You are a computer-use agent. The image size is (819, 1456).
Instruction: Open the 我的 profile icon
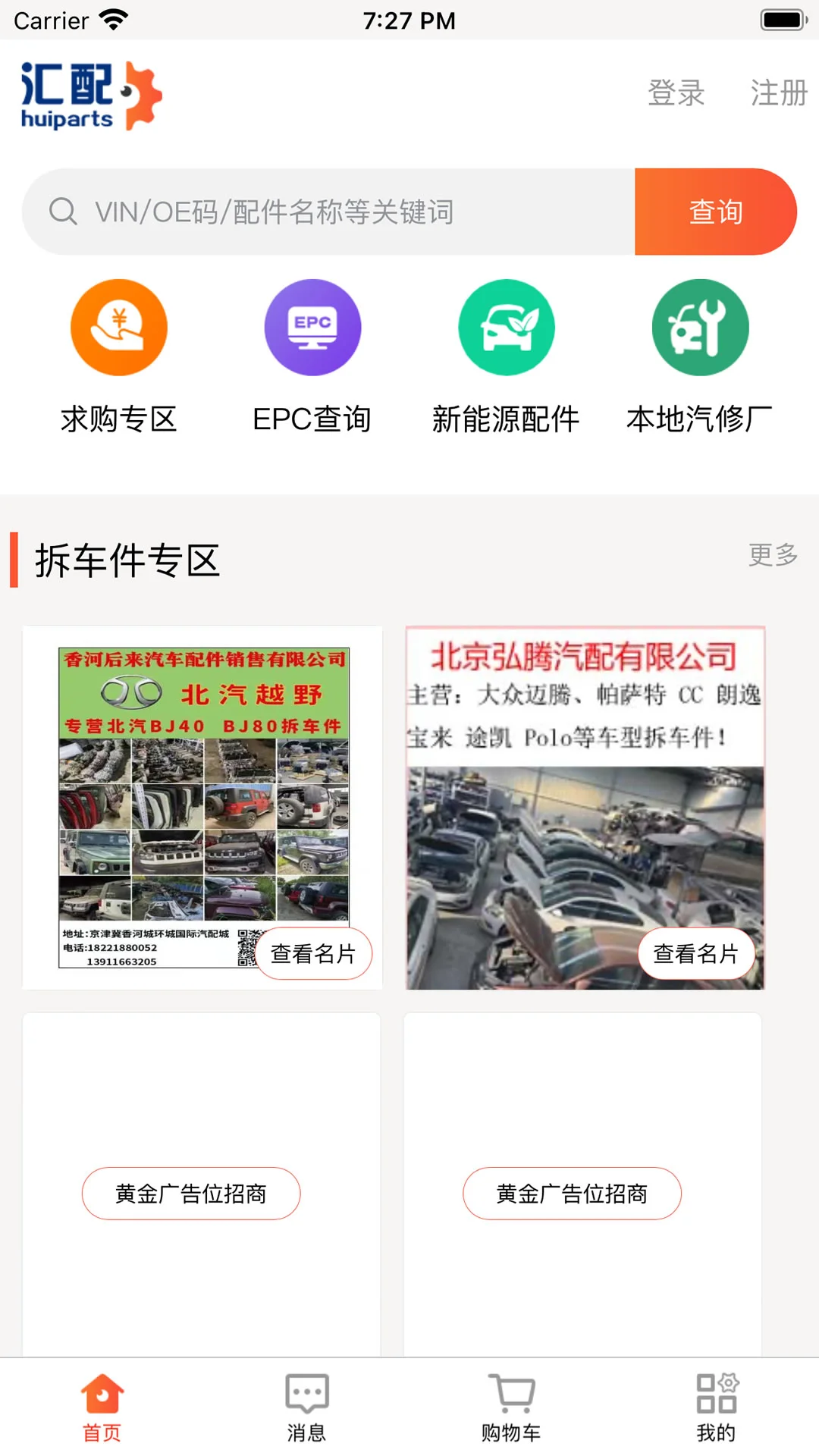pos(717,1398)
